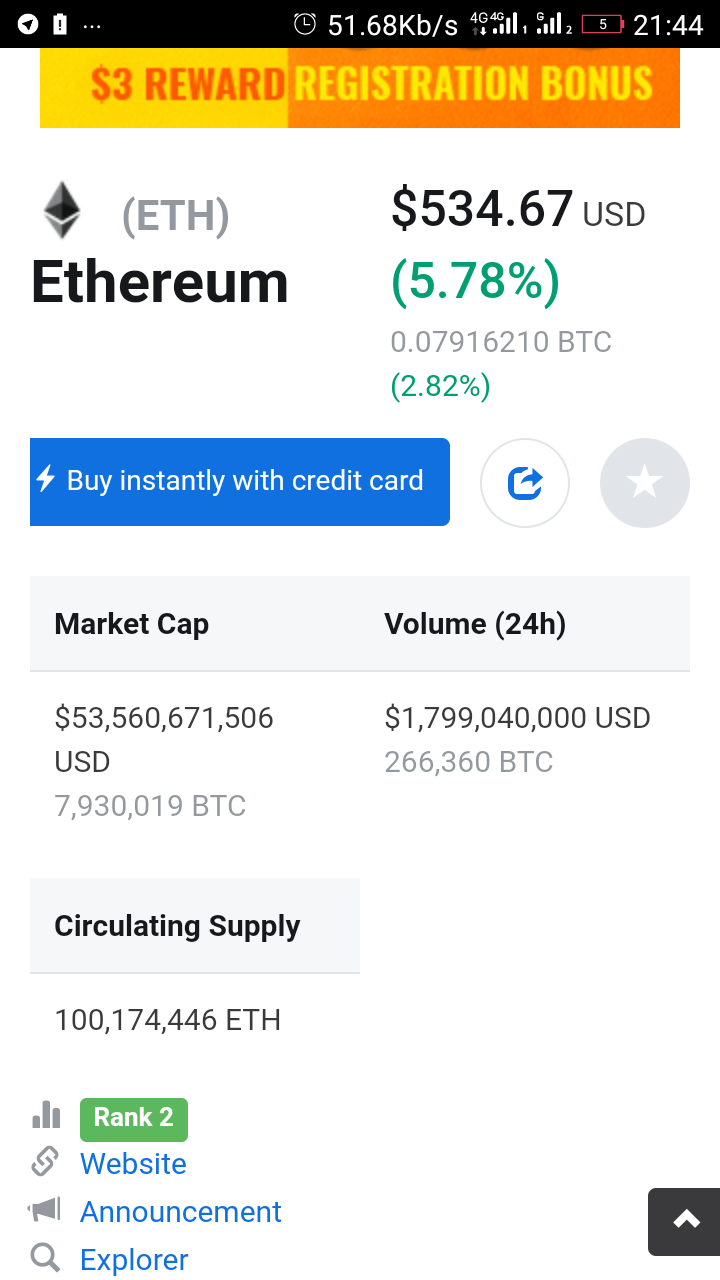The image size is (720, 1280).
Task: Jump back to top of page
Action: pyautogui.click(x=685, y=1221)
